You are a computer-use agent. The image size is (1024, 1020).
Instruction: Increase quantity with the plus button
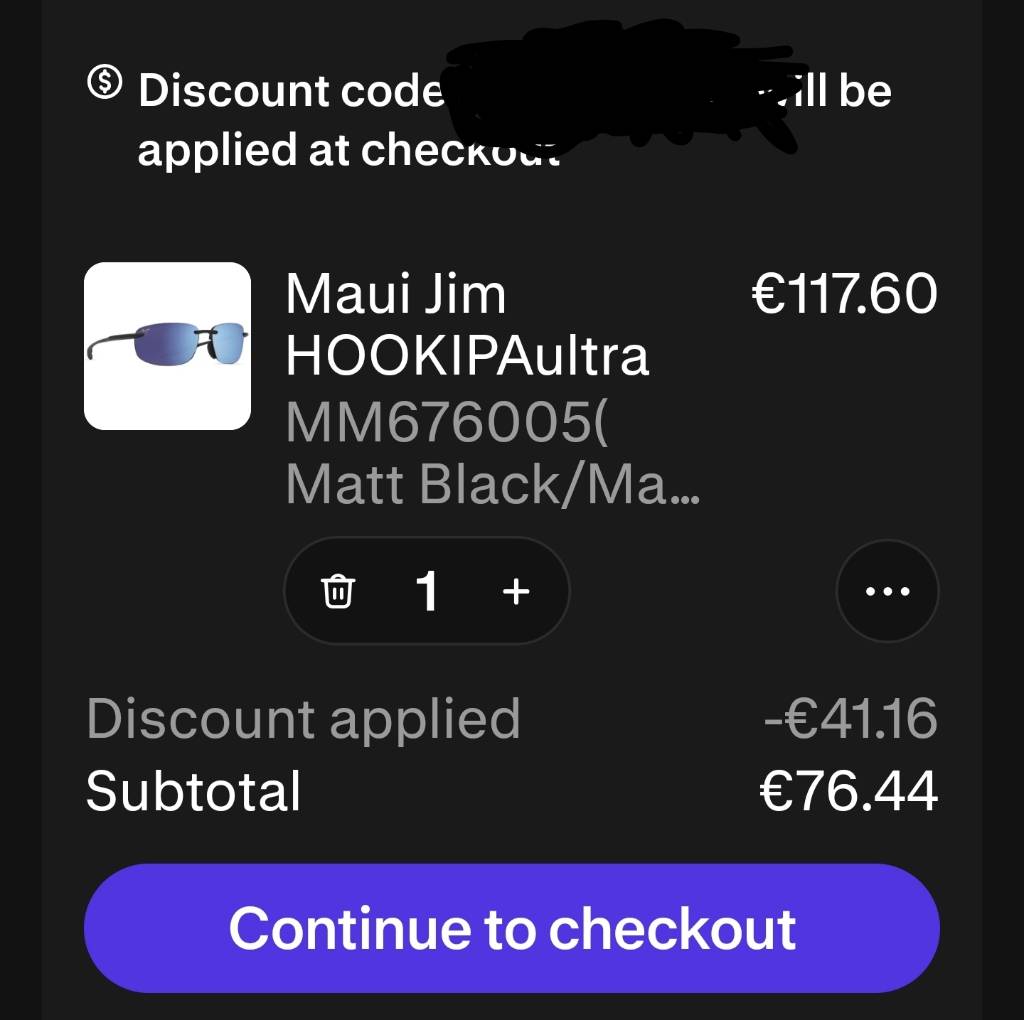click(x=515, y=592)
